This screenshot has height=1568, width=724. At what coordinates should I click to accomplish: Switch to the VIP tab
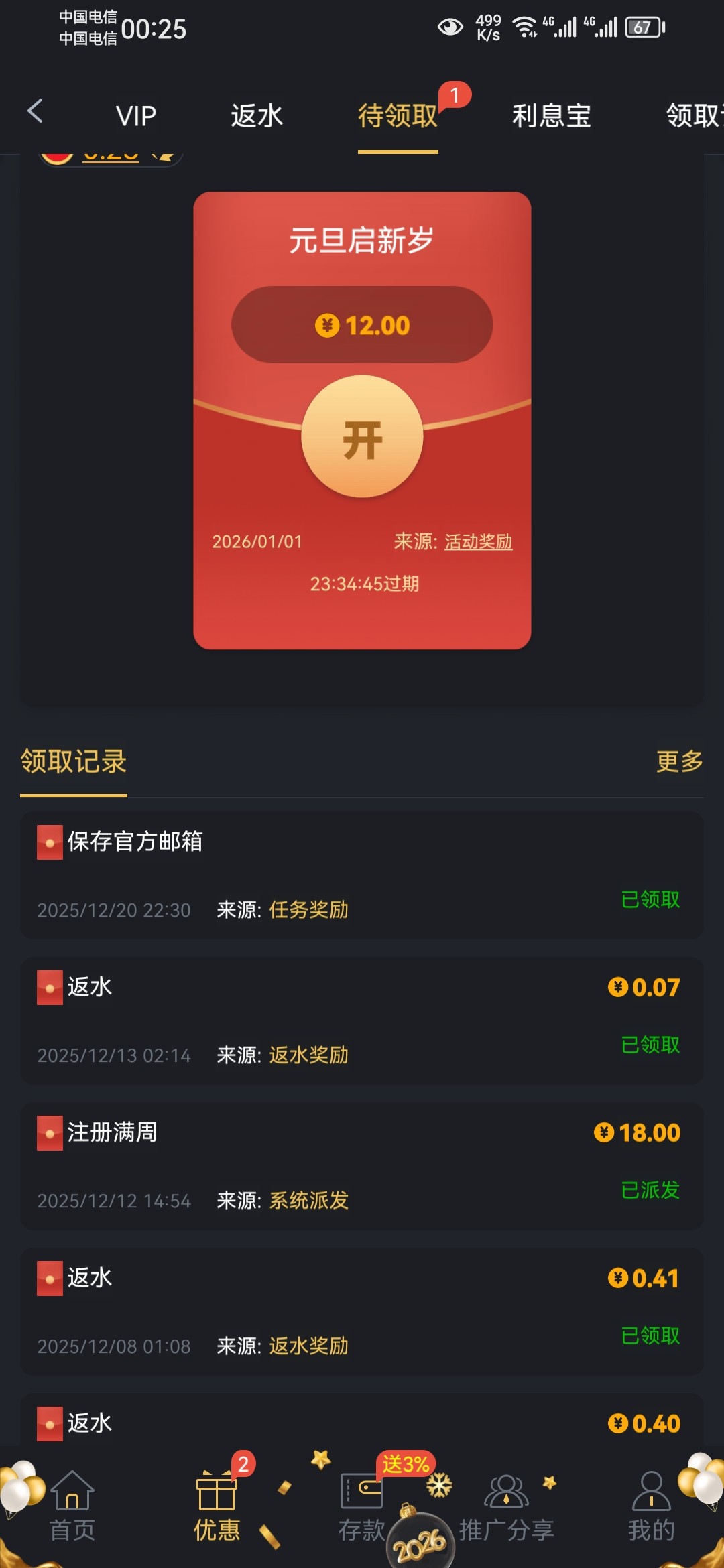136,116
